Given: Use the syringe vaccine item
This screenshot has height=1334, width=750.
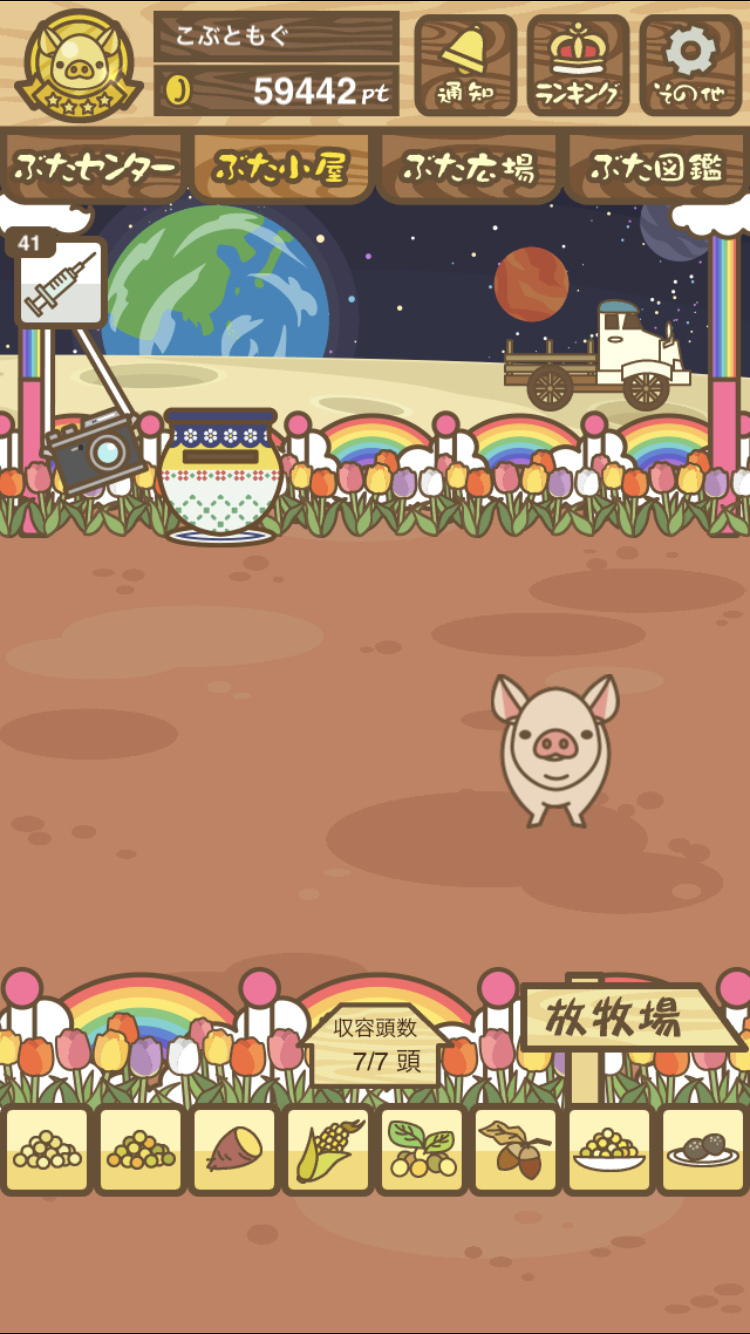Looking at the screenshot, I should pos(61,280).
